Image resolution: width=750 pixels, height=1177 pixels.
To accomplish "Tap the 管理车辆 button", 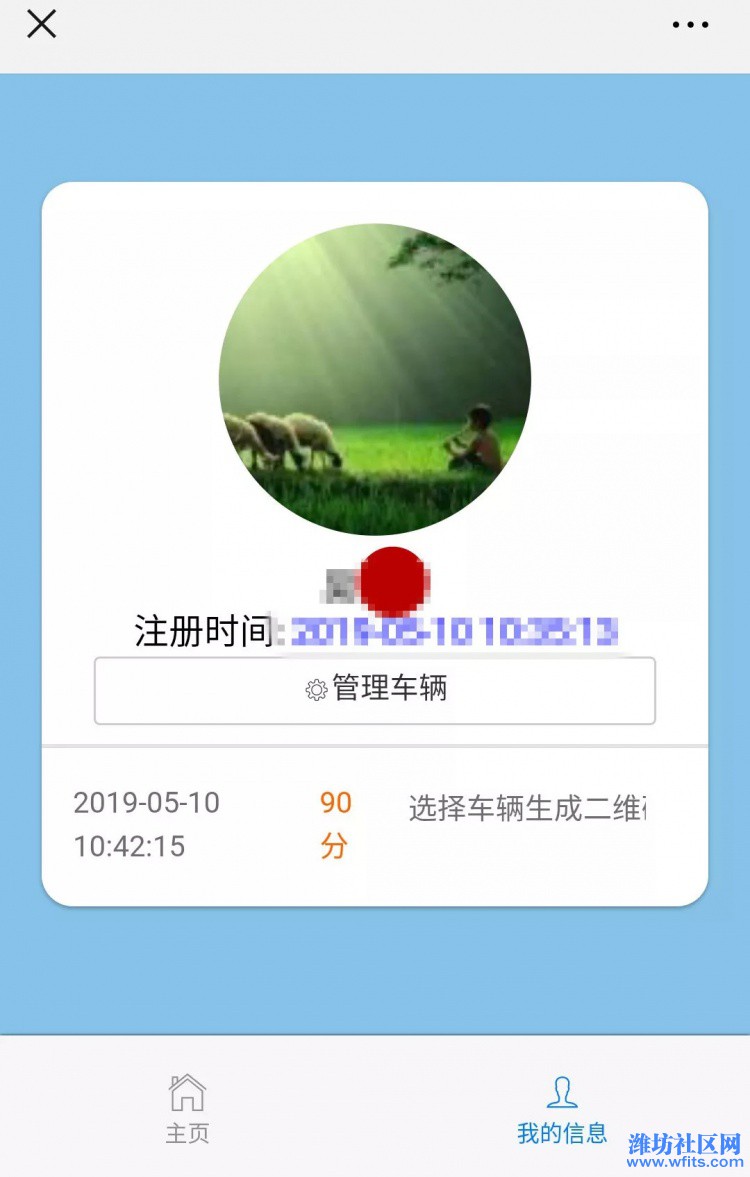I will tap(375, 690).
